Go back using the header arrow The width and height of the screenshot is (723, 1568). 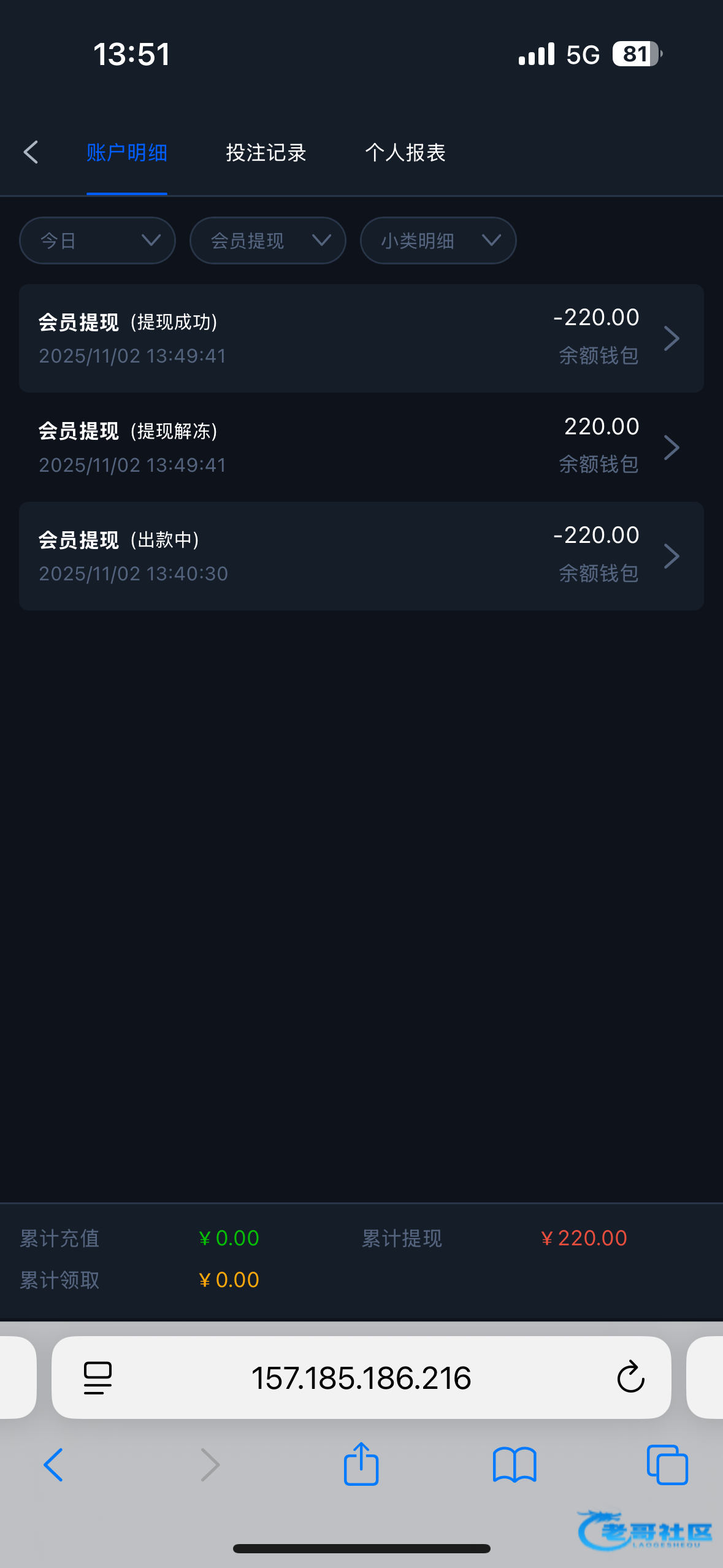pyautogui.click(x=31, y=152)
